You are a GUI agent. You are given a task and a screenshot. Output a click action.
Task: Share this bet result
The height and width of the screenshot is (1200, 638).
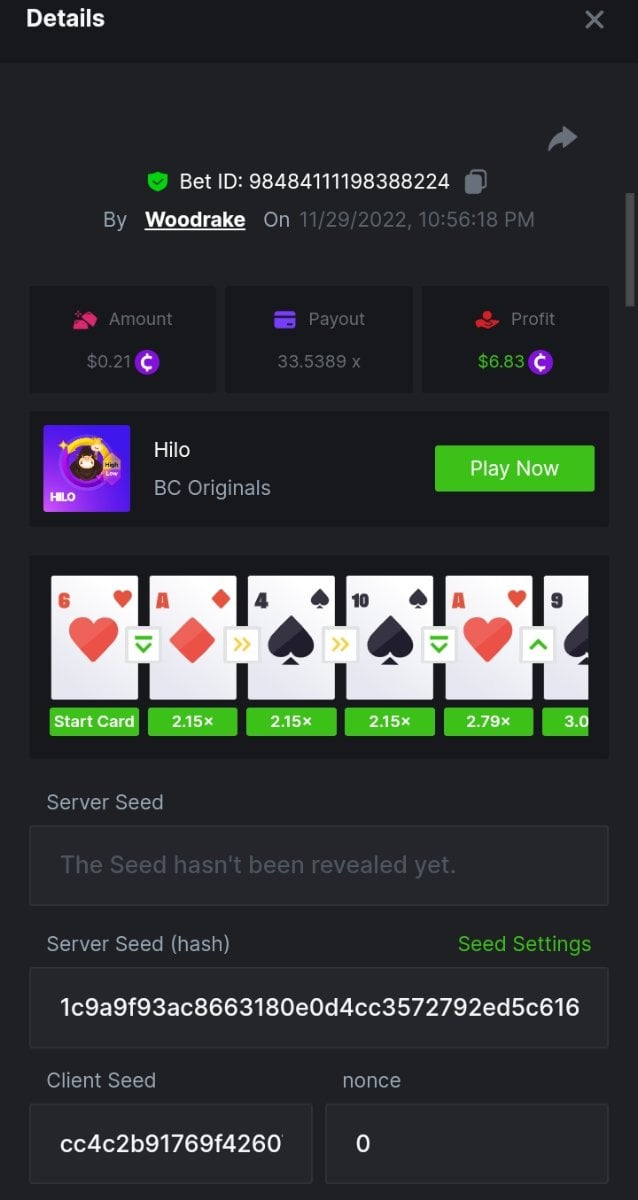(x=562, y=139)
